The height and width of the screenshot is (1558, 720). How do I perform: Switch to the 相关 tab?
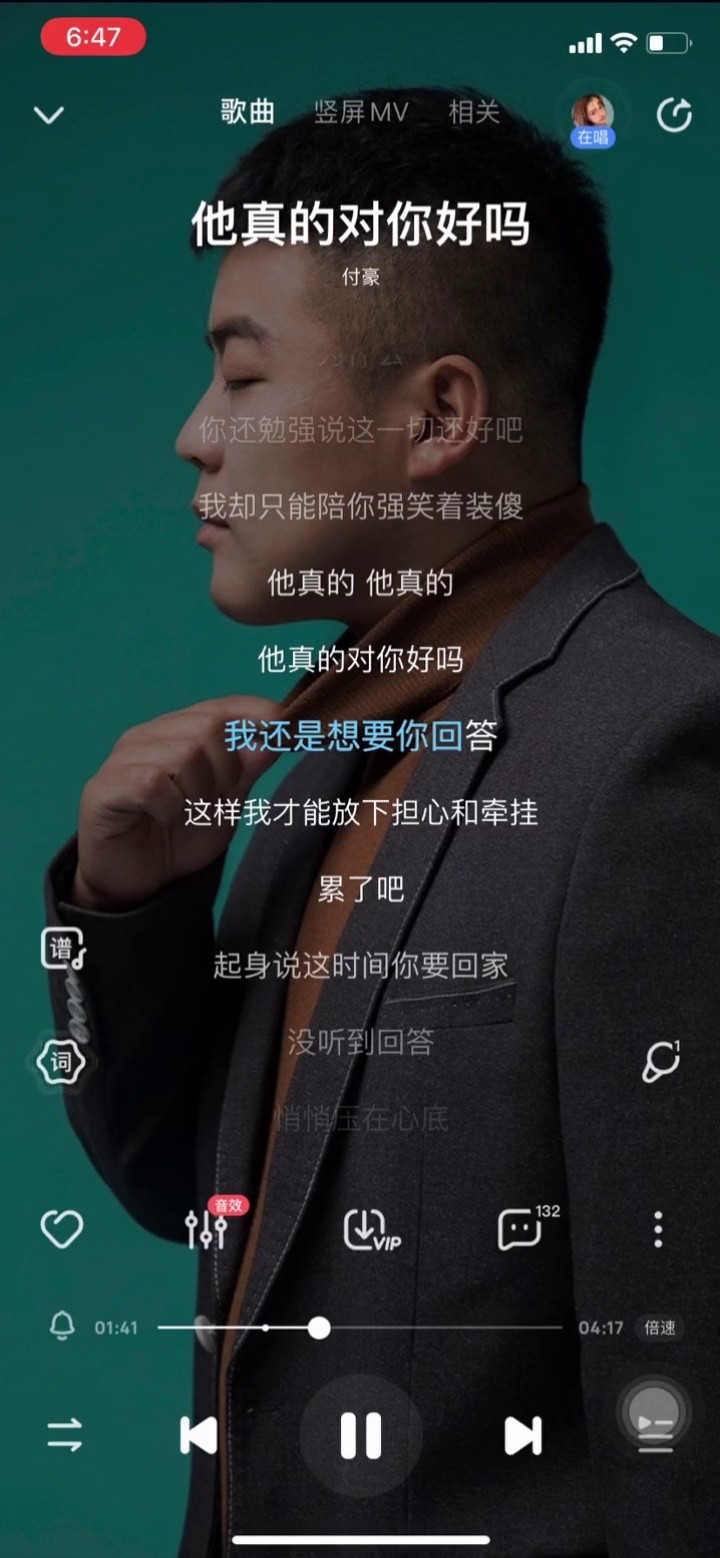(x=472, y=113)
